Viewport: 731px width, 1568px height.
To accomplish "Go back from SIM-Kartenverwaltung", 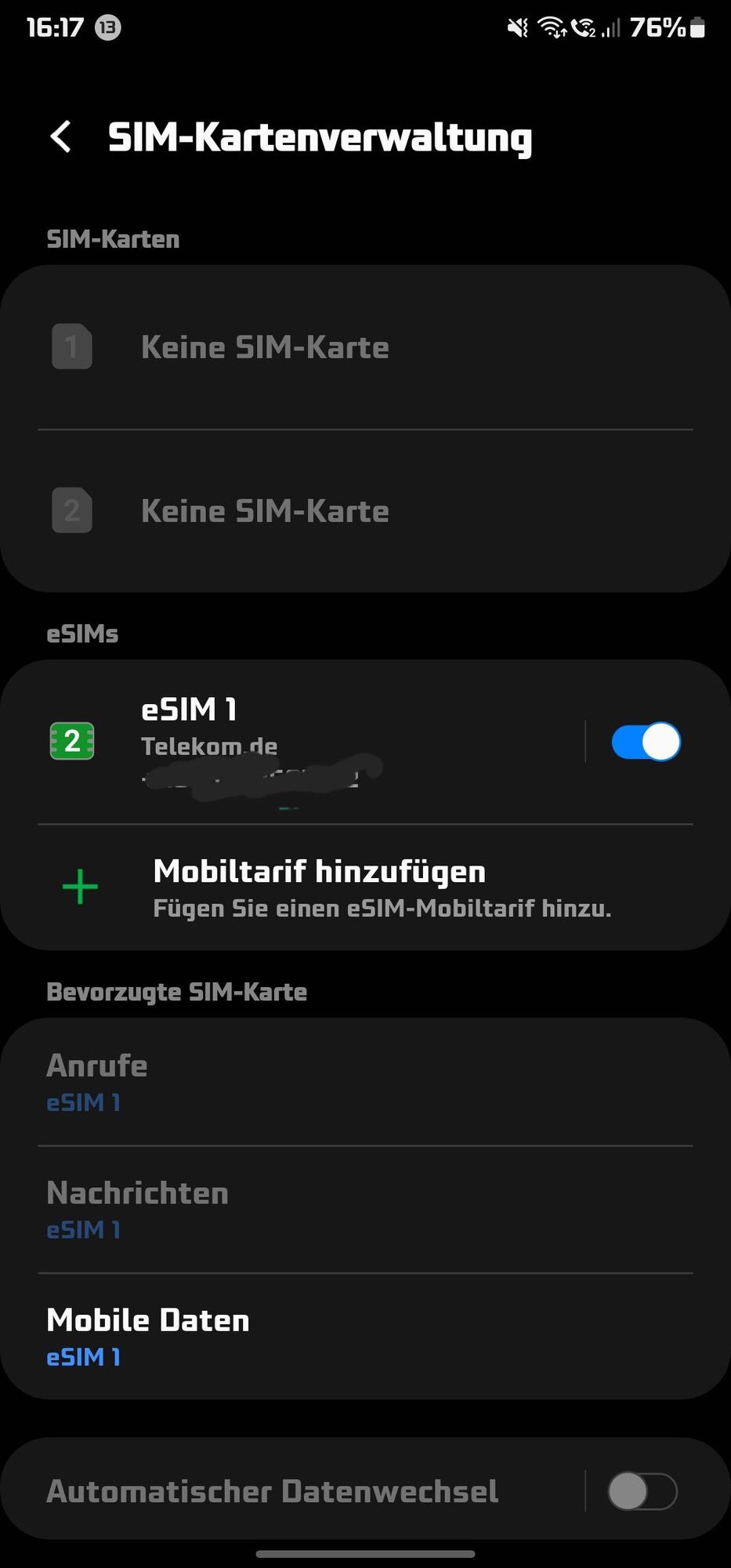I will 61,136.
